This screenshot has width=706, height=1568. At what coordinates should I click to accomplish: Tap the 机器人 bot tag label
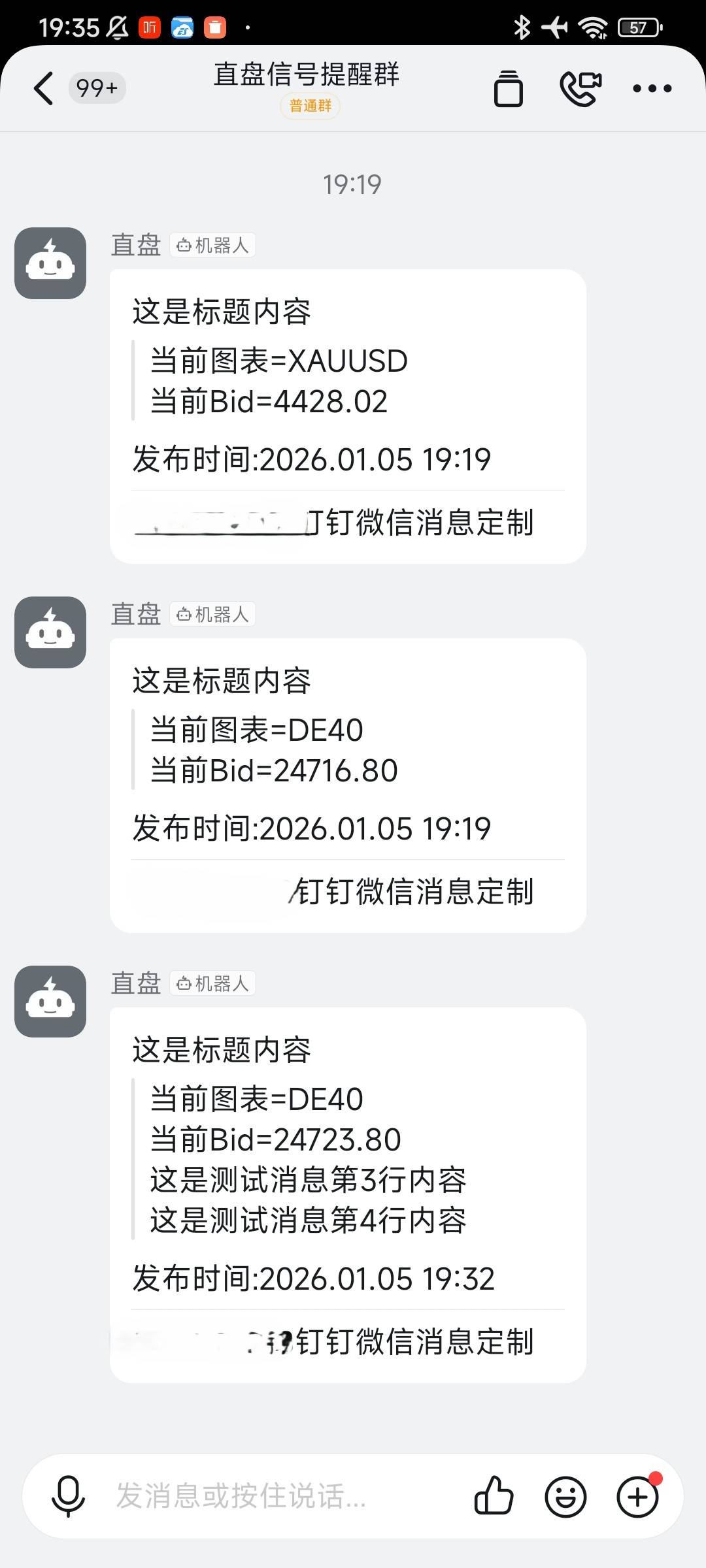click(213, 244)
